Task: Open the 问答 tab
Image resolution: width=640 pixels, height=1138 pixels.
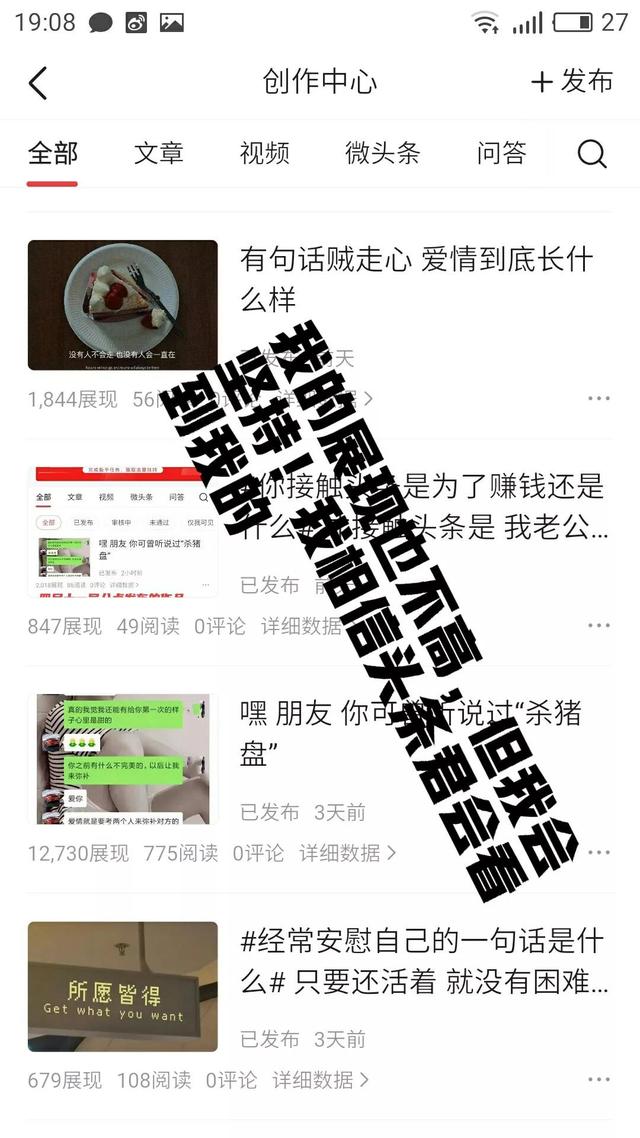Action: [501, 153]
